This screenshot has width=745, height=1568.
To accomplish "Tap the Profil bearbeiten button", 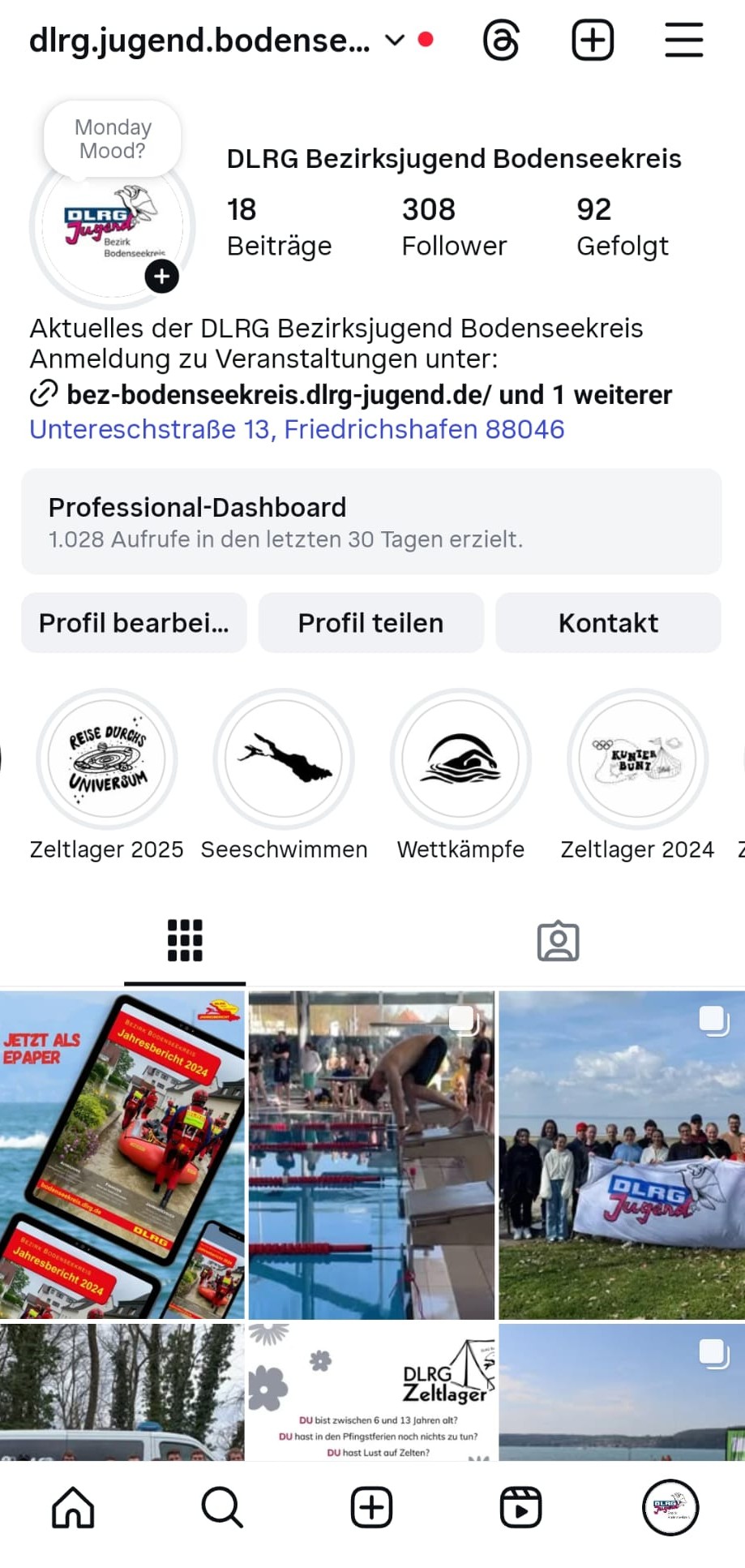I will (134, 623).
